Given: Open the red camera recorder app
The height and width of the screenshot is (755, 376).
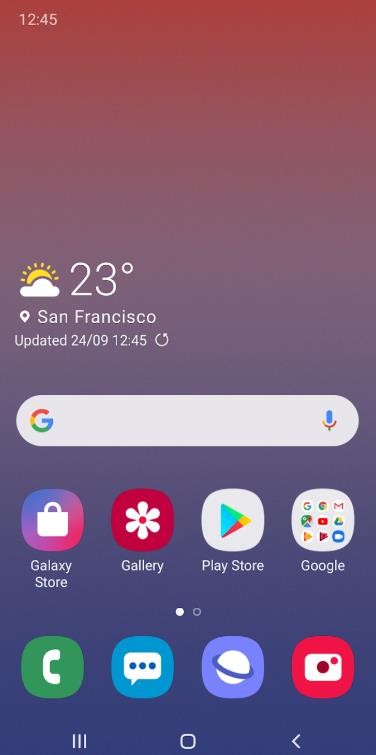Looking at the screenshot, I should click(323, 667).
